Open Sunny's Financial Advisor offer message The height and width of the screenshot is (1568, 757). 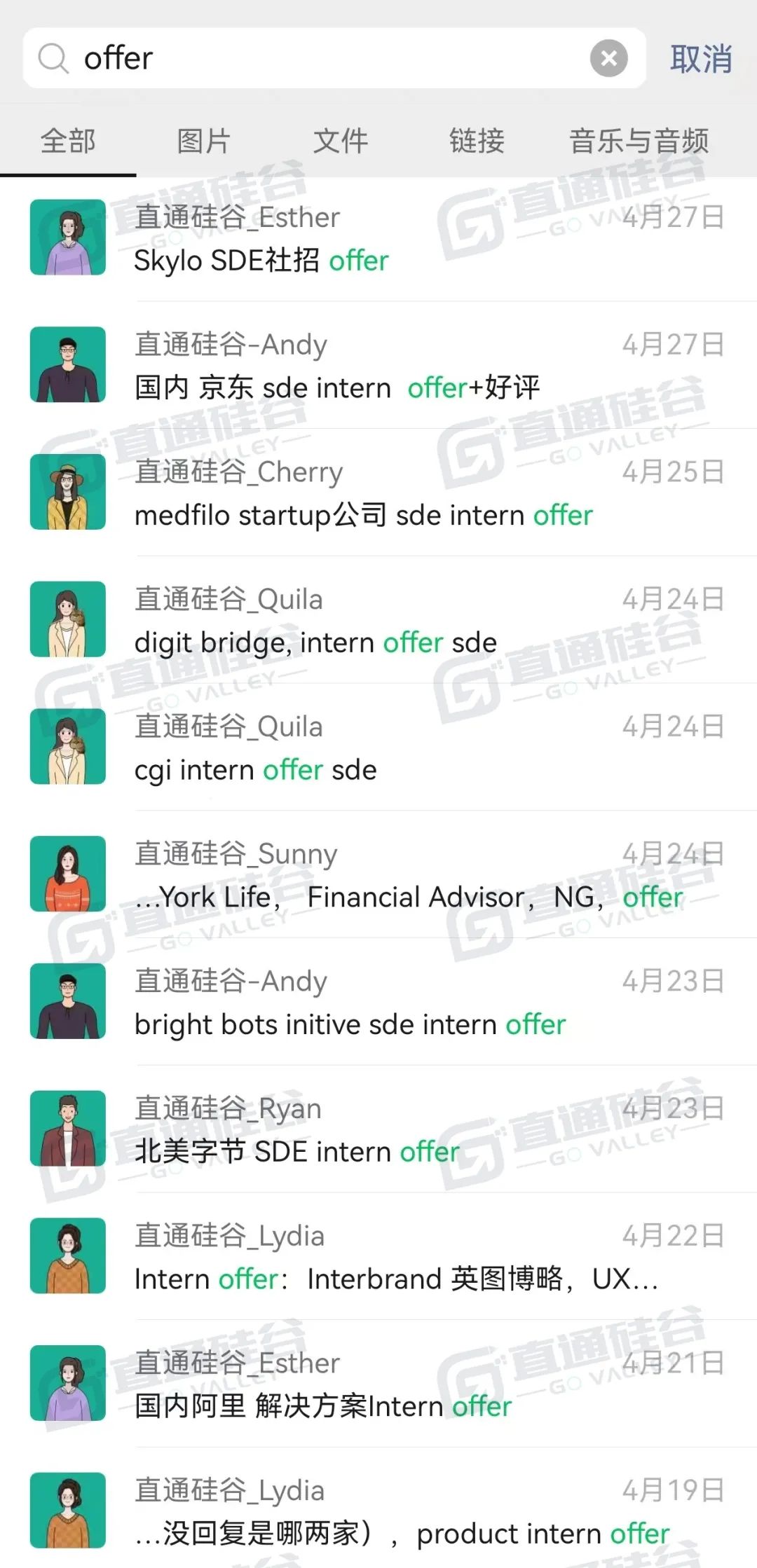pyautogui.click(x=378, y=874)
